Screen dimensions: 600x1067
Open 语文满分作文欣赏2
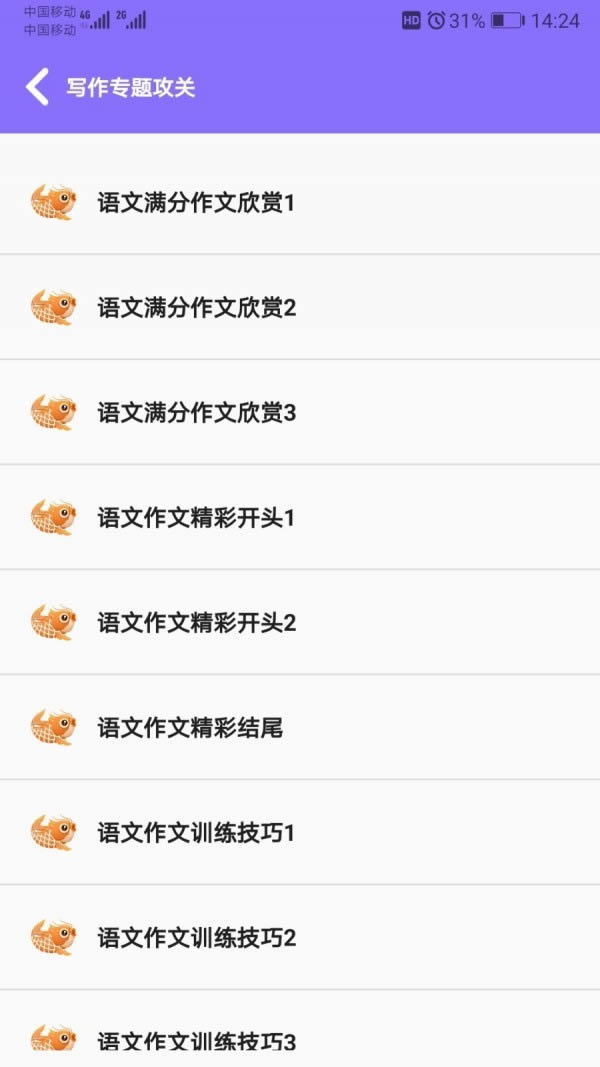[300, 307]
